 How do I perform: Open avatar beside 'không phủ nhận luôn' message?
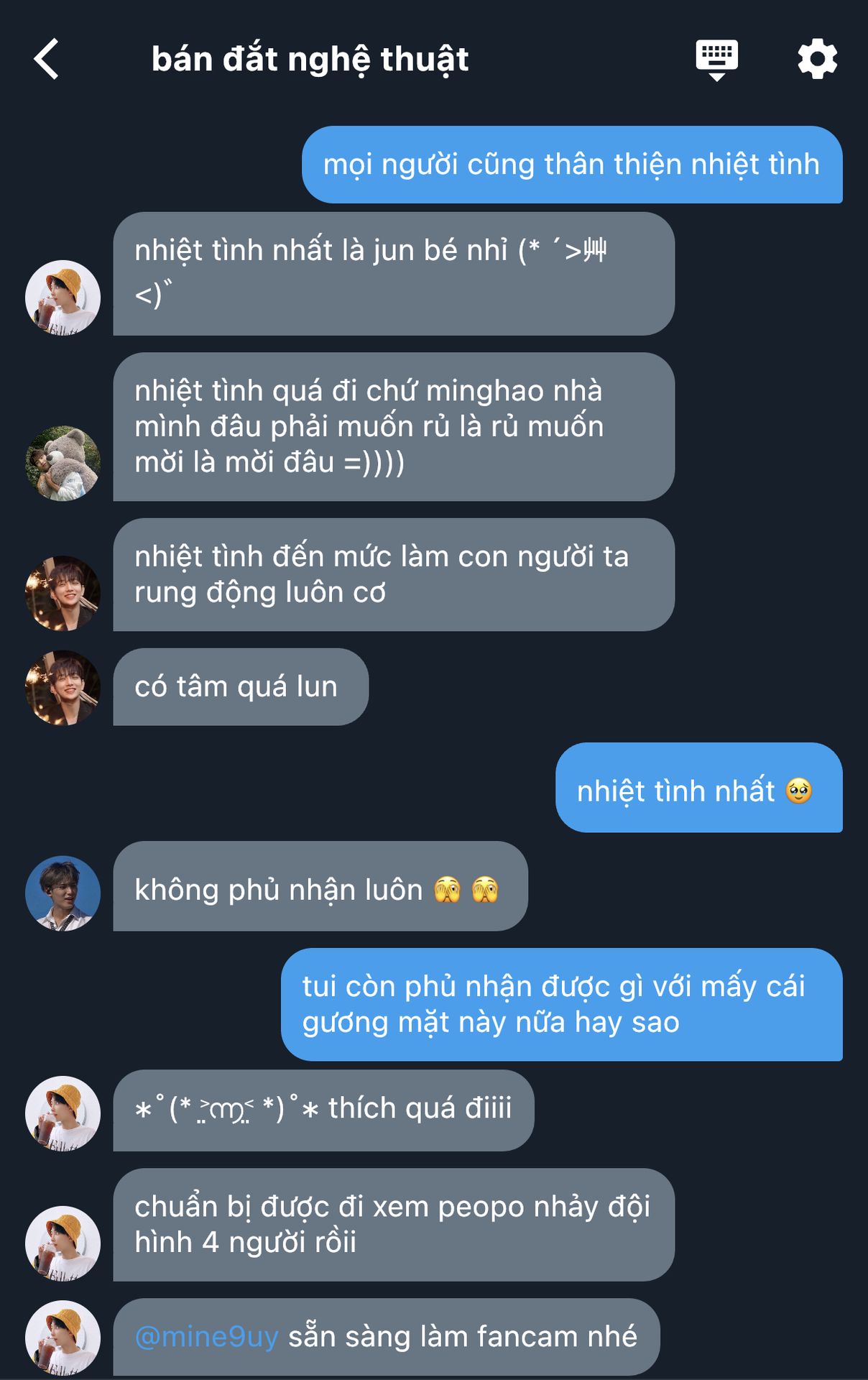click(x=63, y=893)
